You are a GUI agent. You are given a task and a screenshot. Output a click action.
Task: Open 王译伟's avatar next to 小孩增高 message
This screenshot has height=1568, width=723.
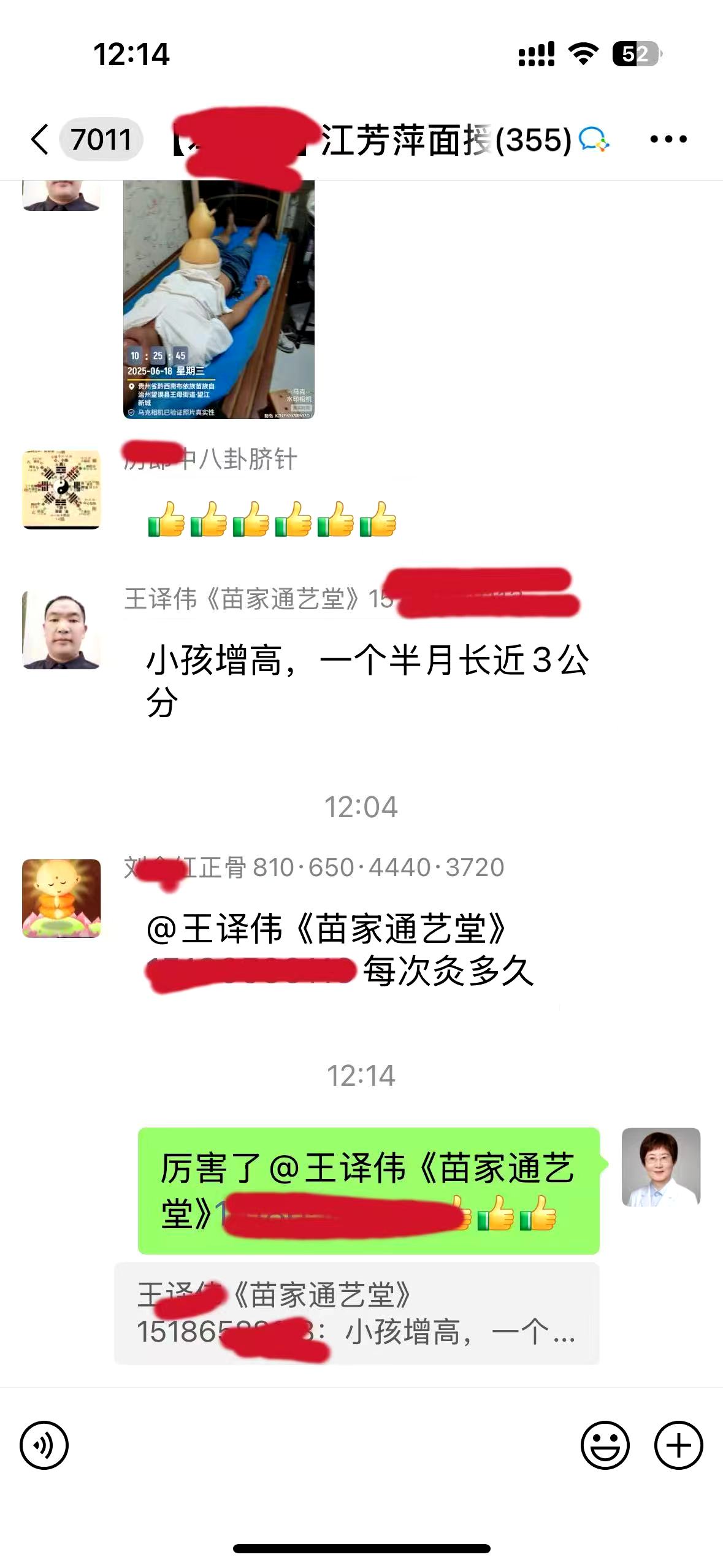61,630
